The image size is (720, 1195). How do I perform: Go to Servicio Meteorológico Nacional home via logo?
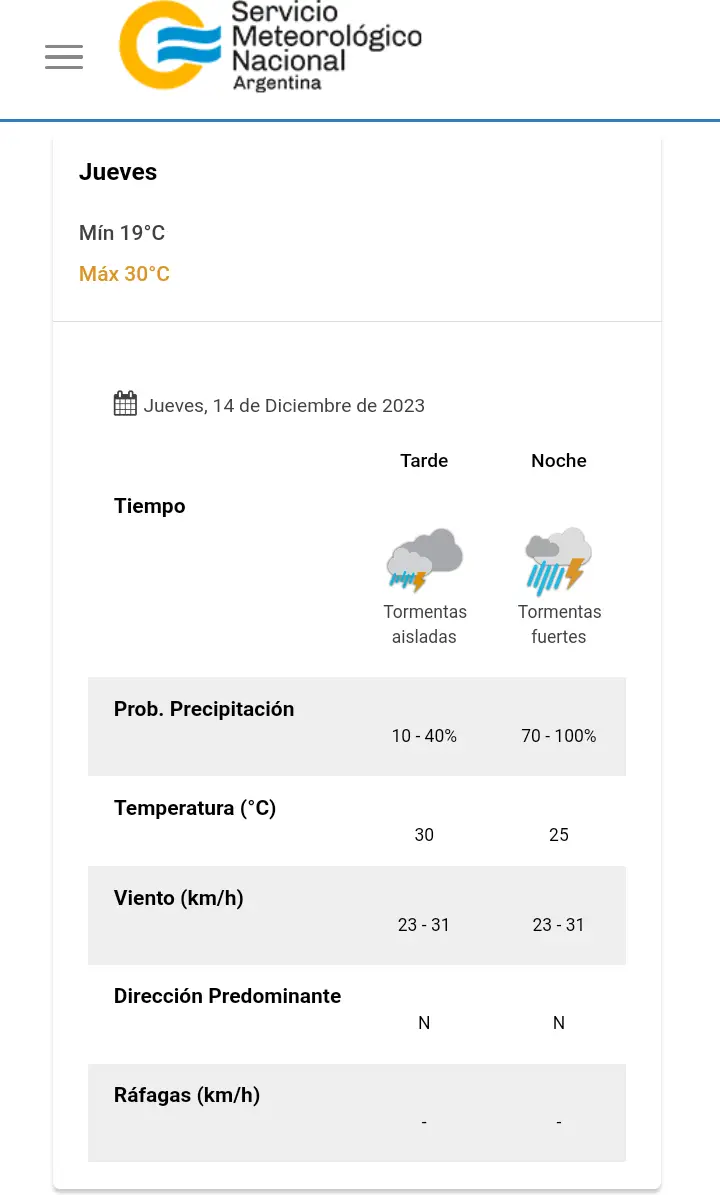(x=270, y=47)
